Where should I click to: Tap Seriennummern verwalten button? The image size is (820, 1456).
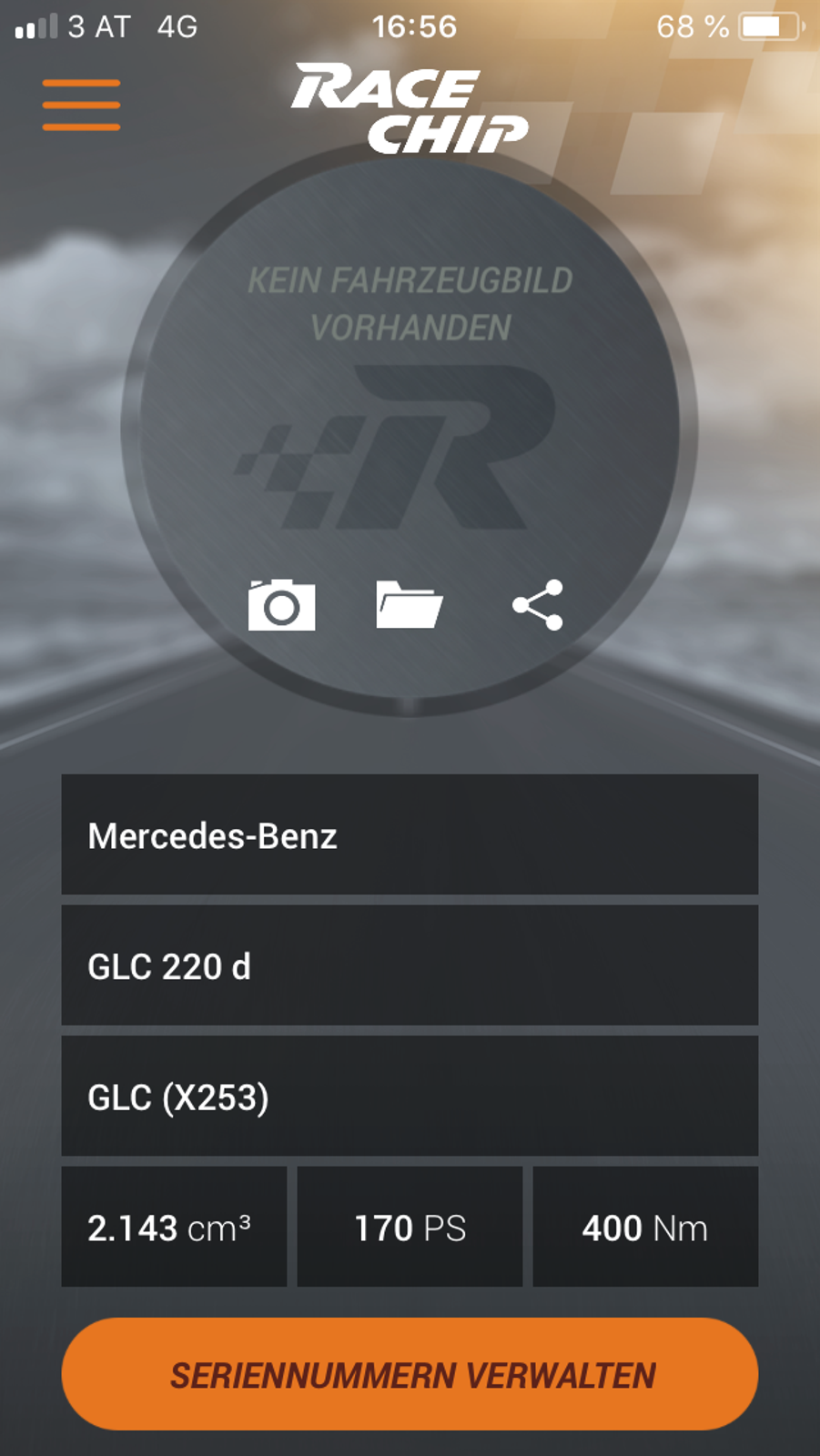tap(410, 1374)
